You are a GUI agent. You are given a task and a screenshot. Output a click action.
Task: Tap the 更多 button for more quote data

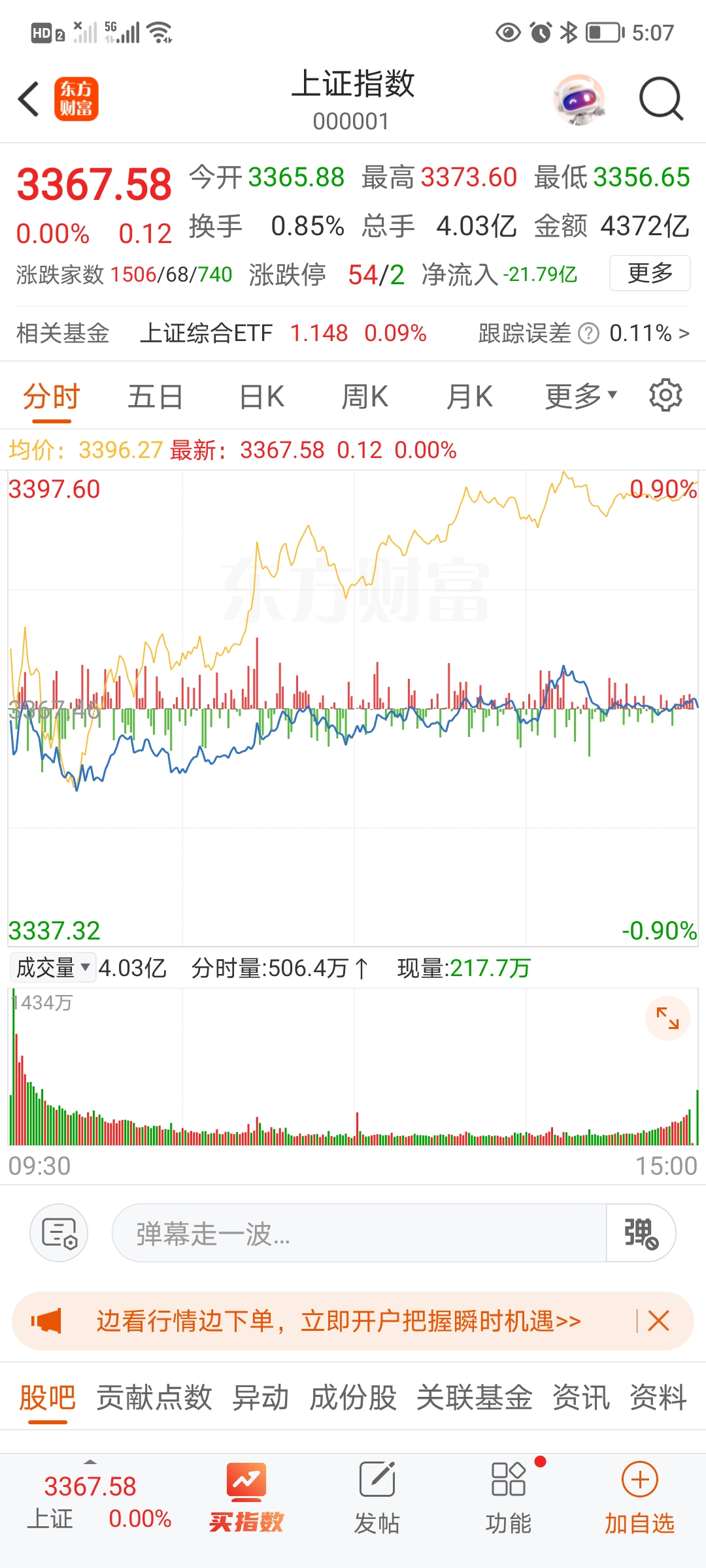[649, 273]
